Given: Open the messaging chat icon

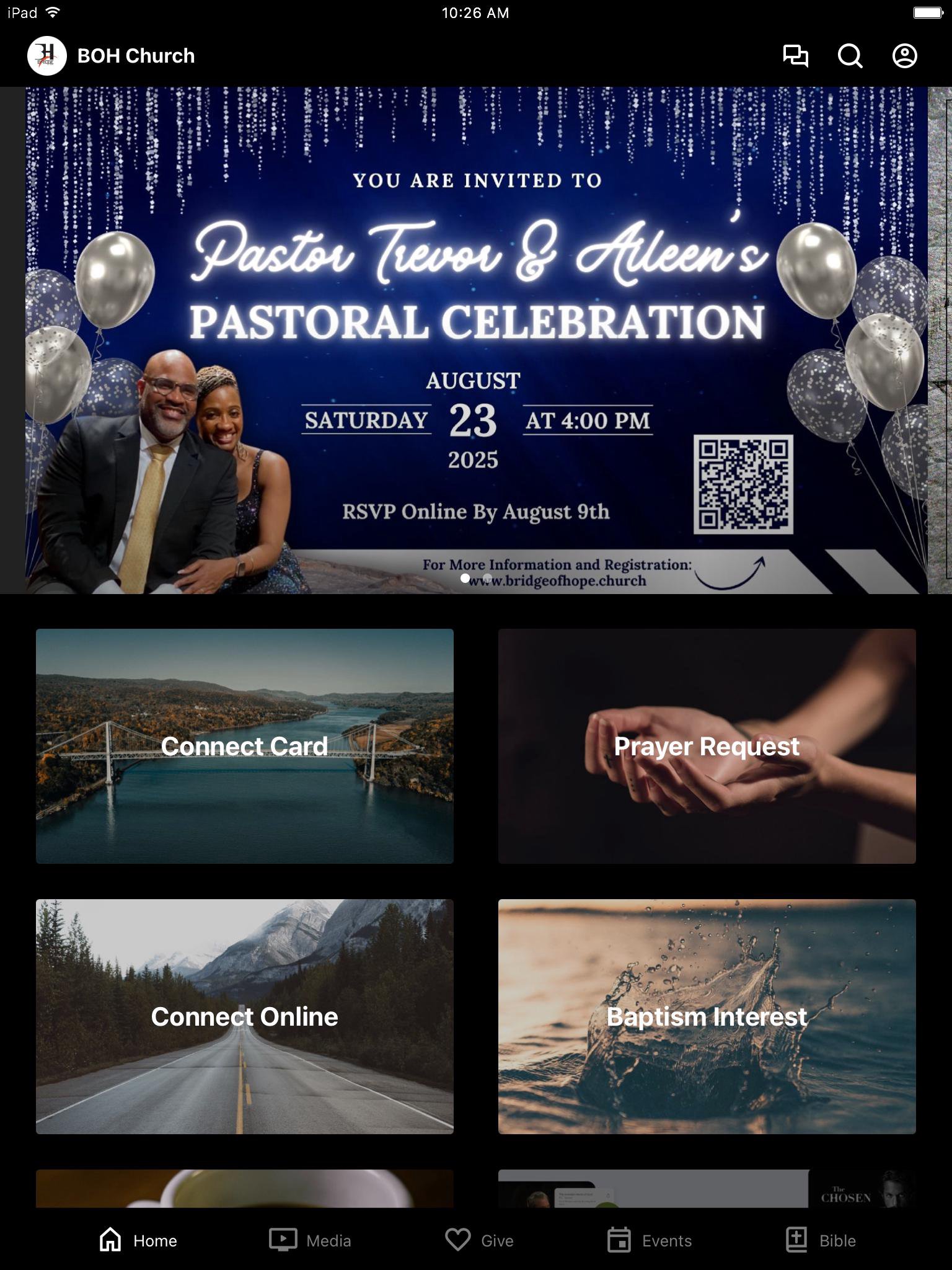Looking at the screenshot, I should tap(795, 56).
